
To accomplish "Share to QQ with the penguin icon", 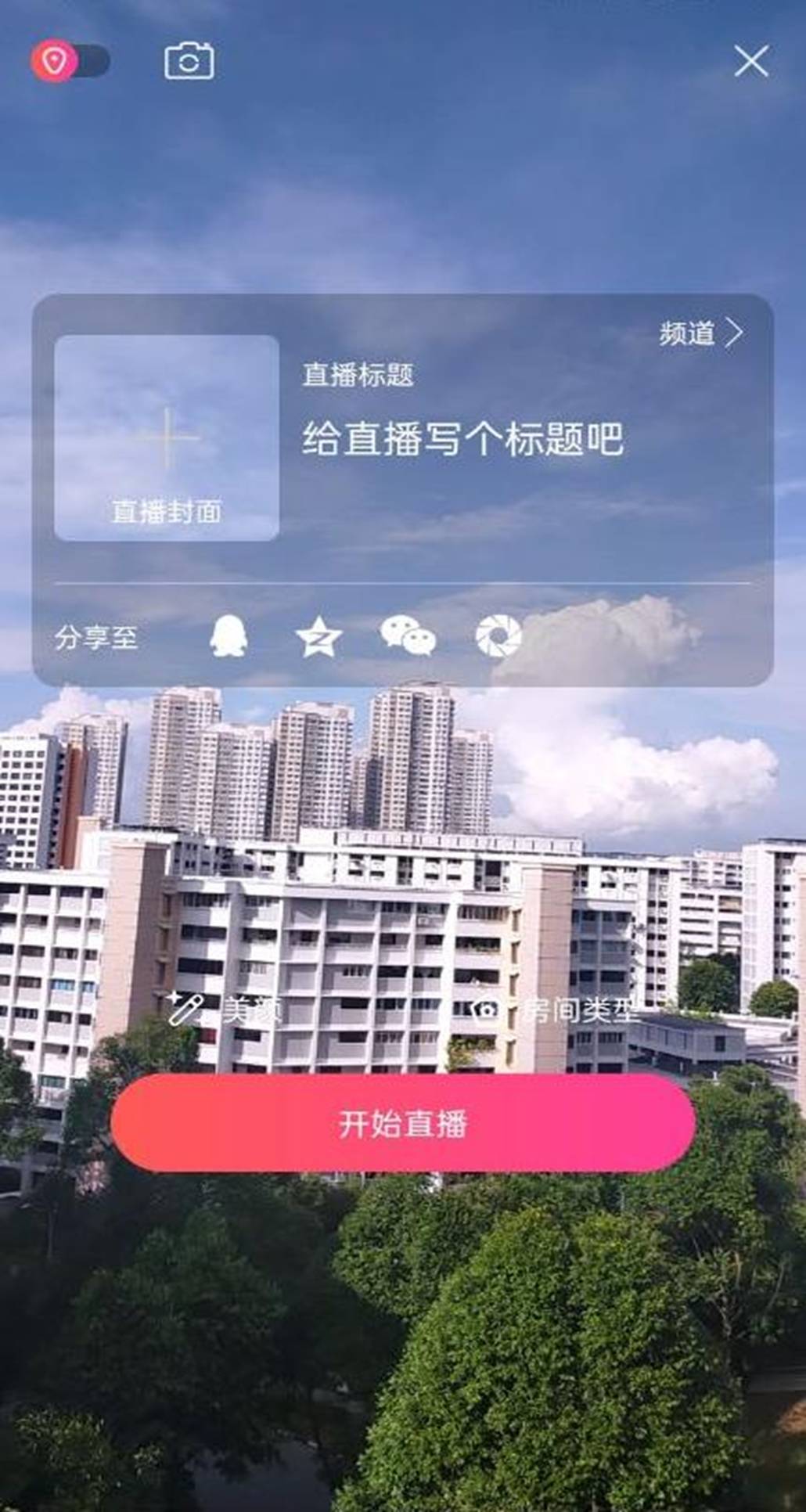I will coord(228,636).
